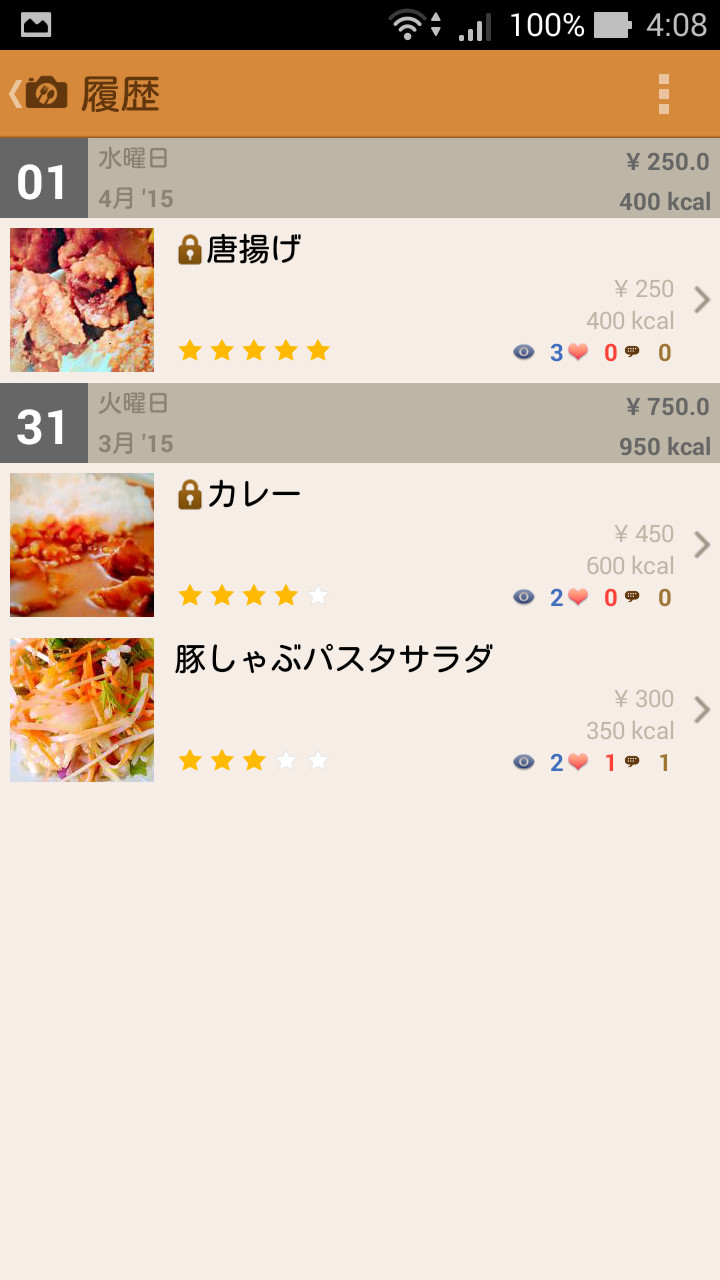Open the overflow menu
The width and height of the screenshot is (720, 1280).
pos(664,94)
